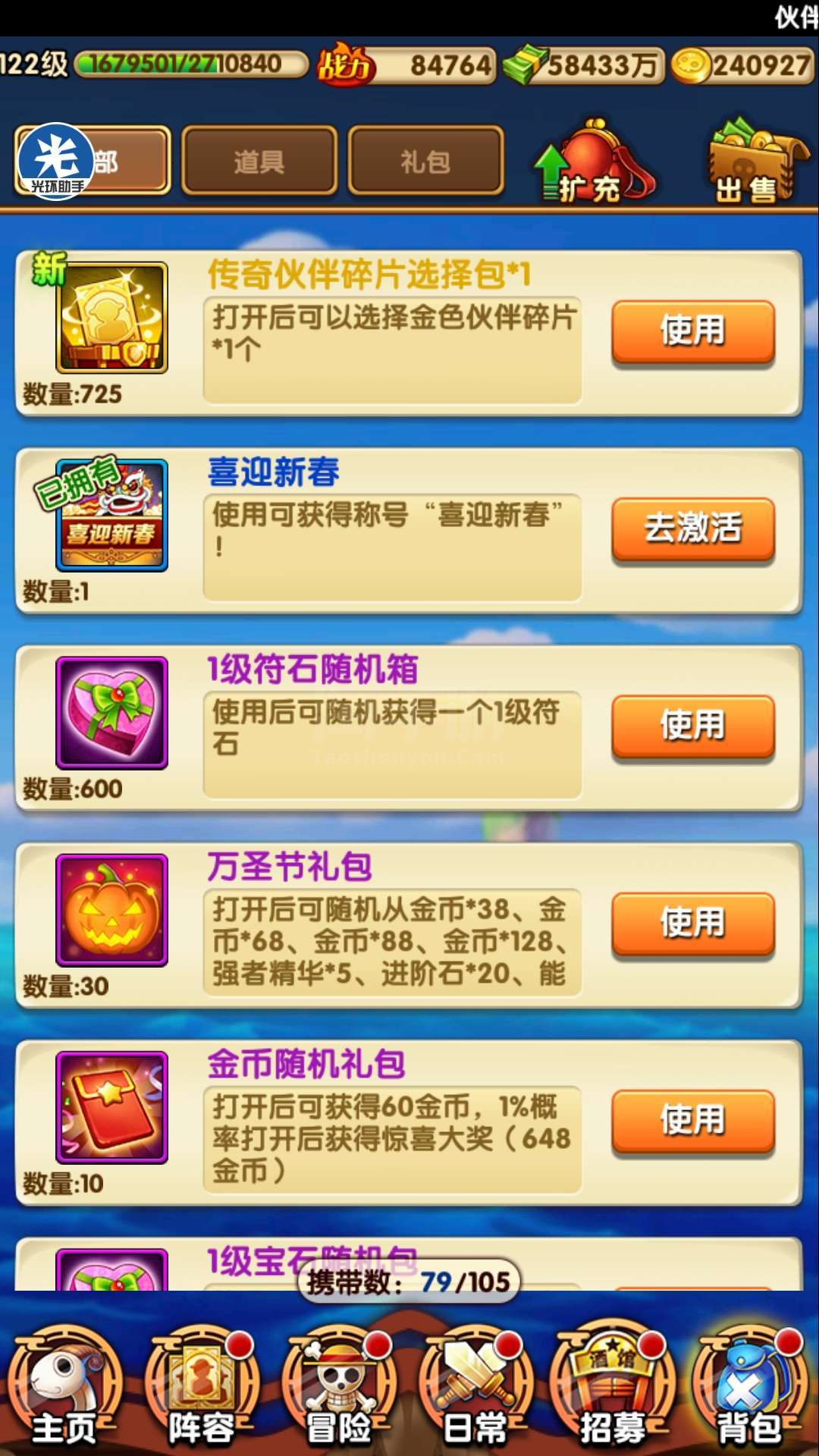Tap the 万圣节礼包 pumpkin icon
Viewport: 819px width, 1456px height.
(111, 910)
